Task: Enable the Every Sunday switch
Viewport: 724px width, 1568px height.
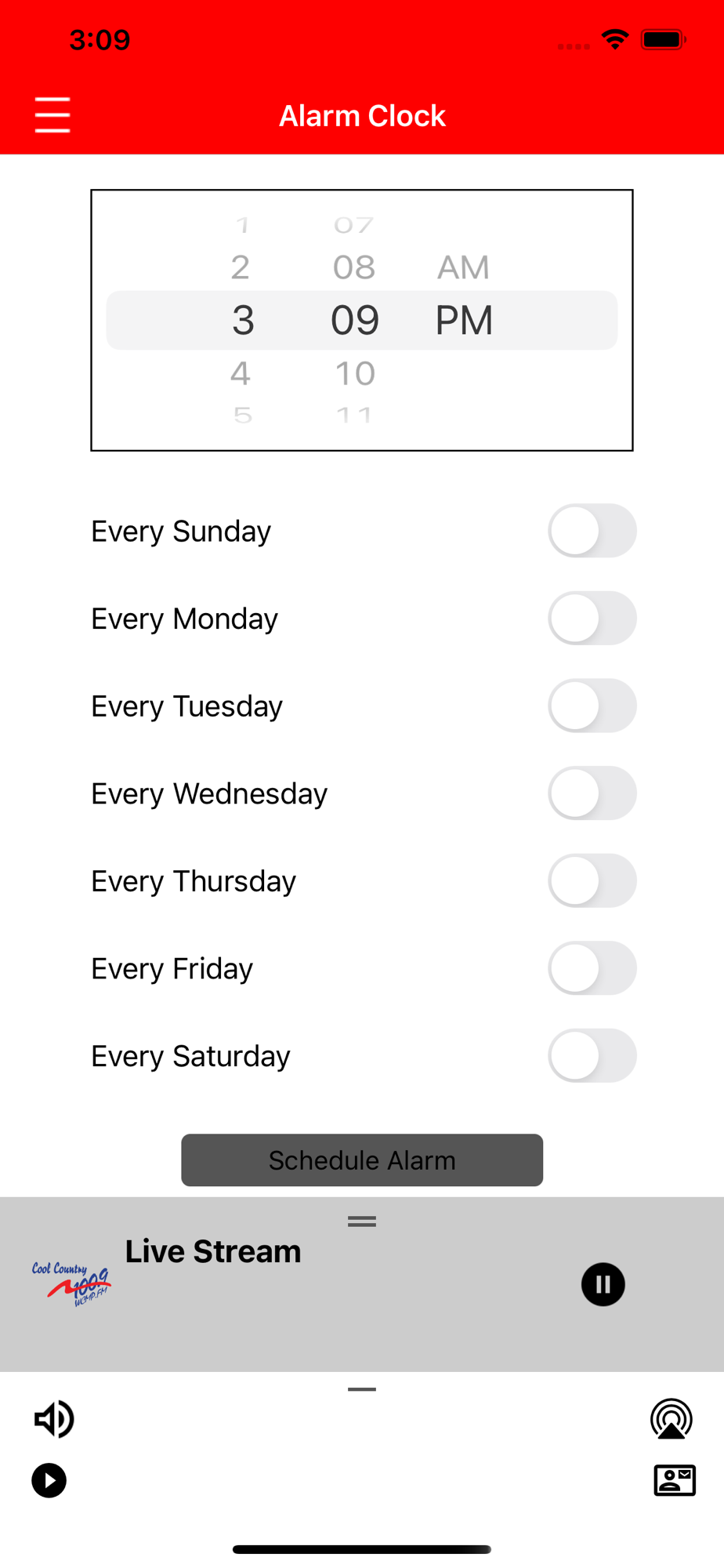Action: tap(592, 531)
